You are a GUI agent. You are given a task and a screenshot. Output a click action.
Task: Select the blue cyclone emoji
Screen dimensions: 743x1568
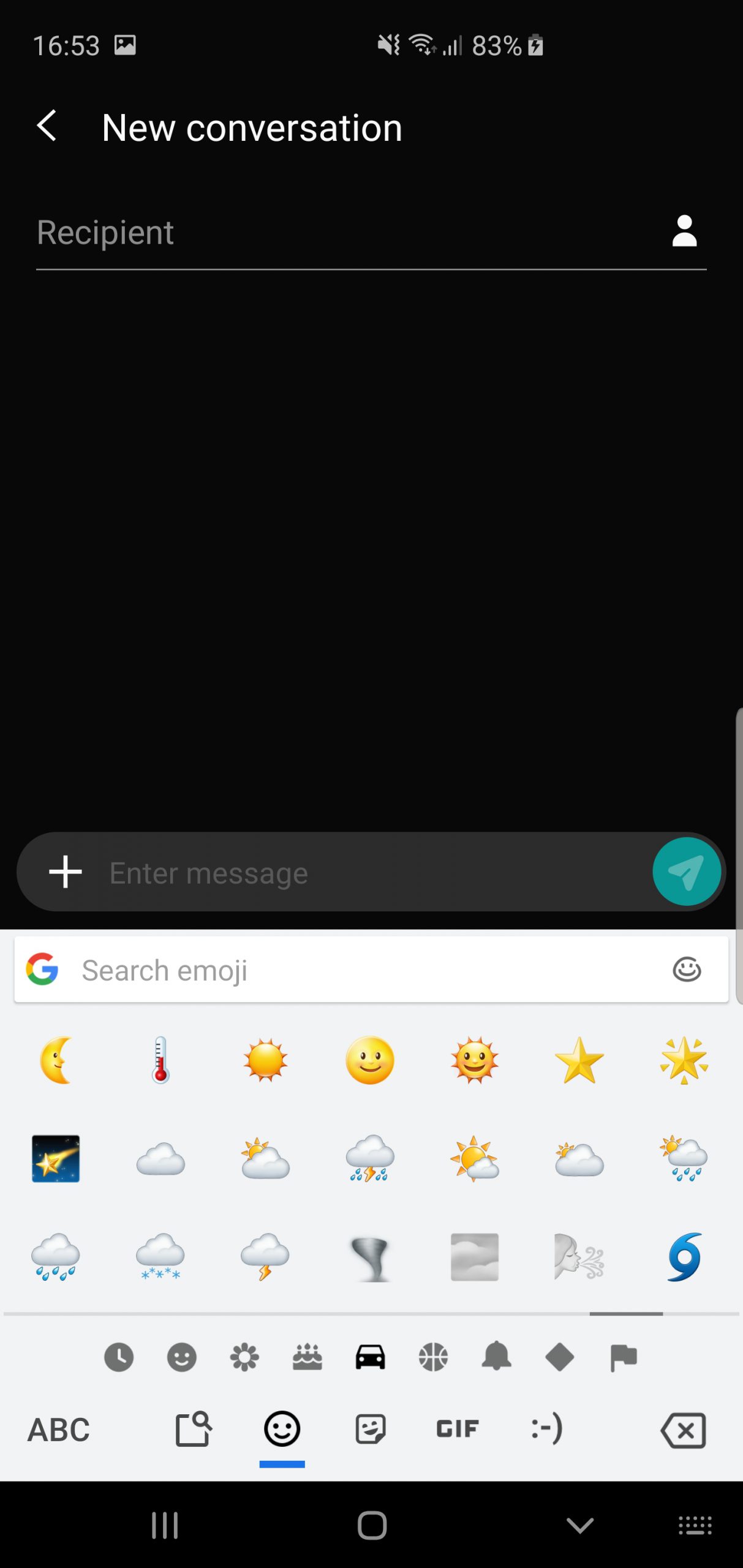coord(684,1258)
